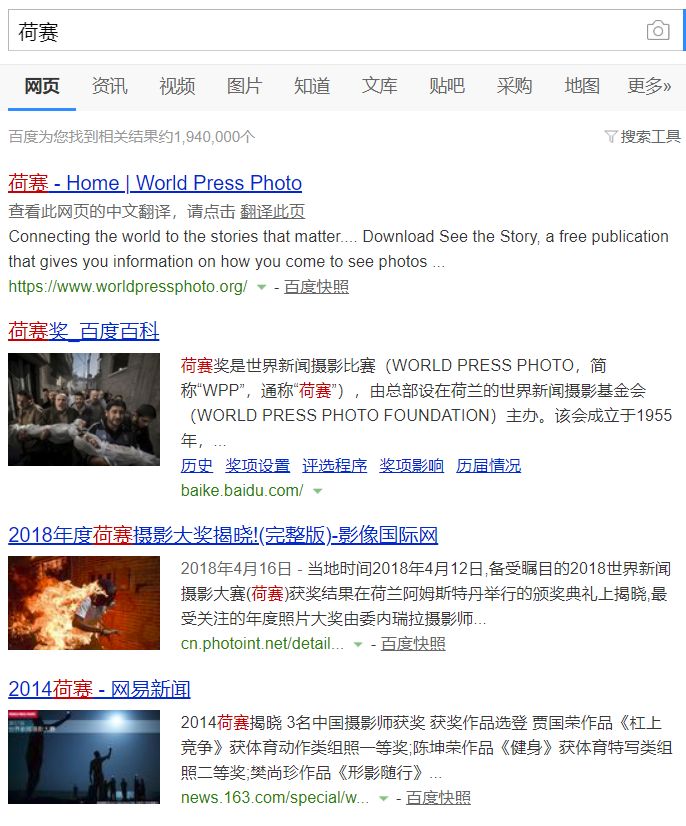Open the 奖项设置 sublink
This screenshot has width=686, height=826.
[x=257, y=465]
